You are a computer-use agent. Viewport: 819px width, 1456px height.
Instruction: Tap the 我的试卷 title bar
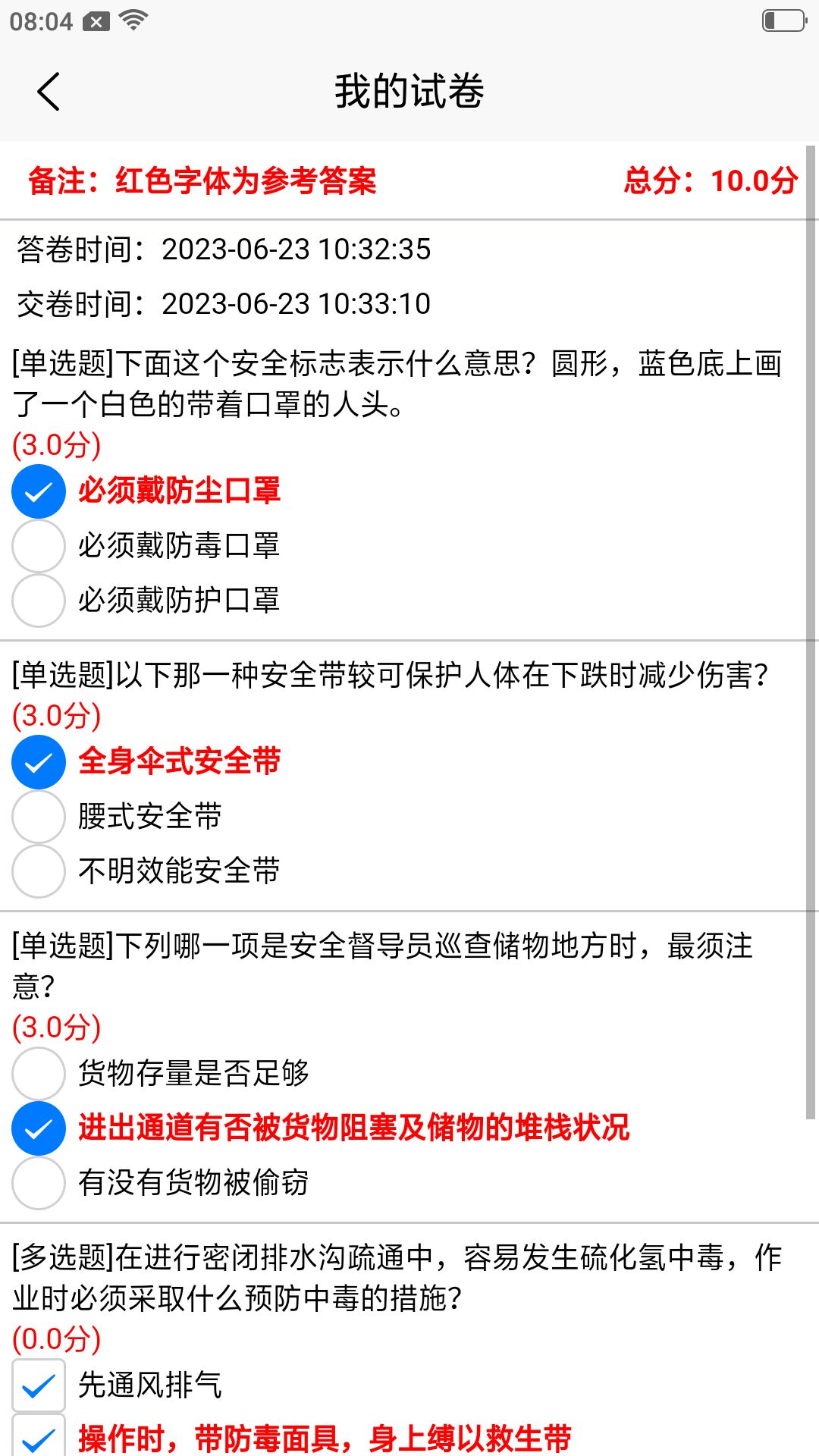pos(409,90)
